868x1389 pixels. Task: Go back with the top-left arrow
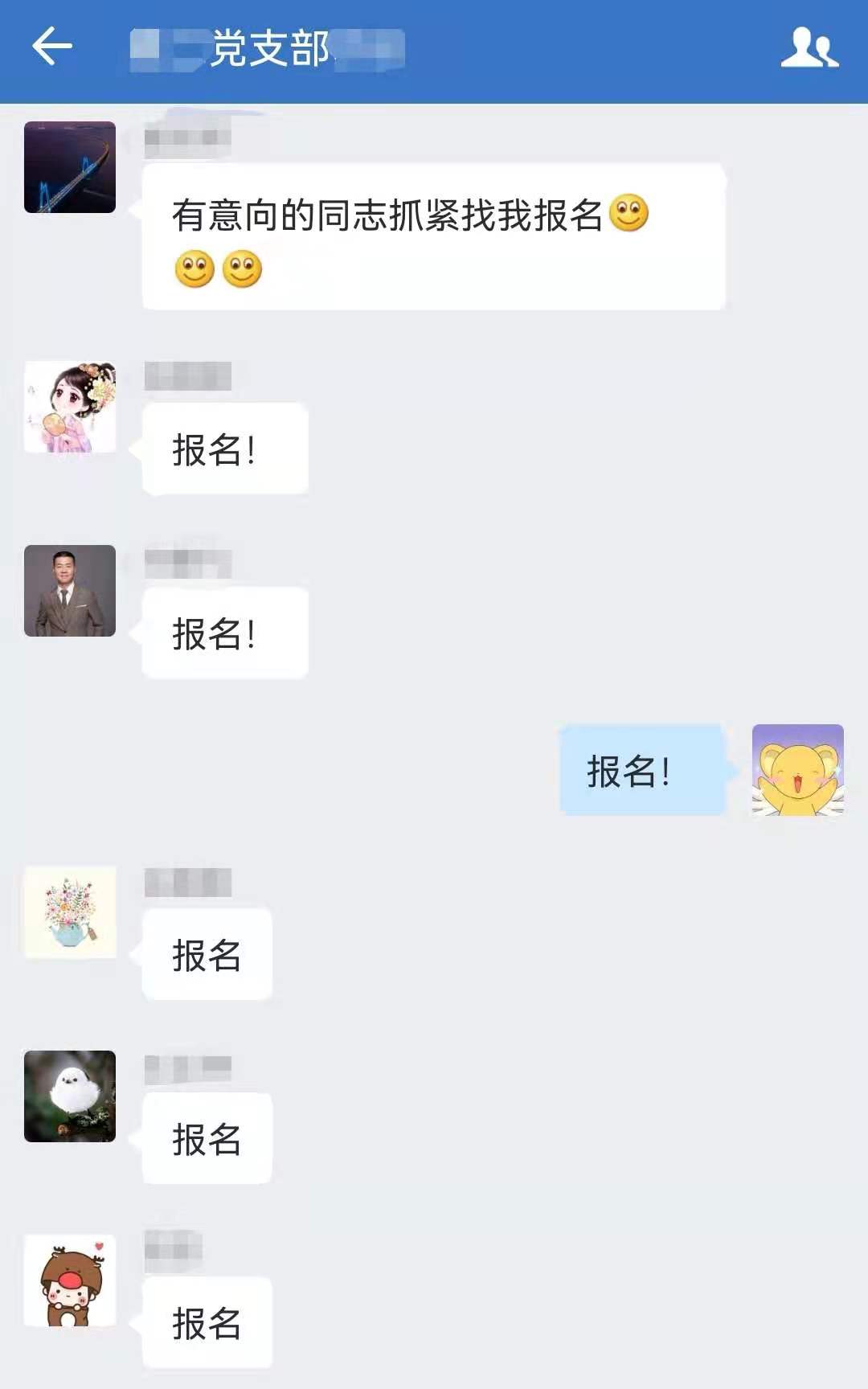point(52,47)
